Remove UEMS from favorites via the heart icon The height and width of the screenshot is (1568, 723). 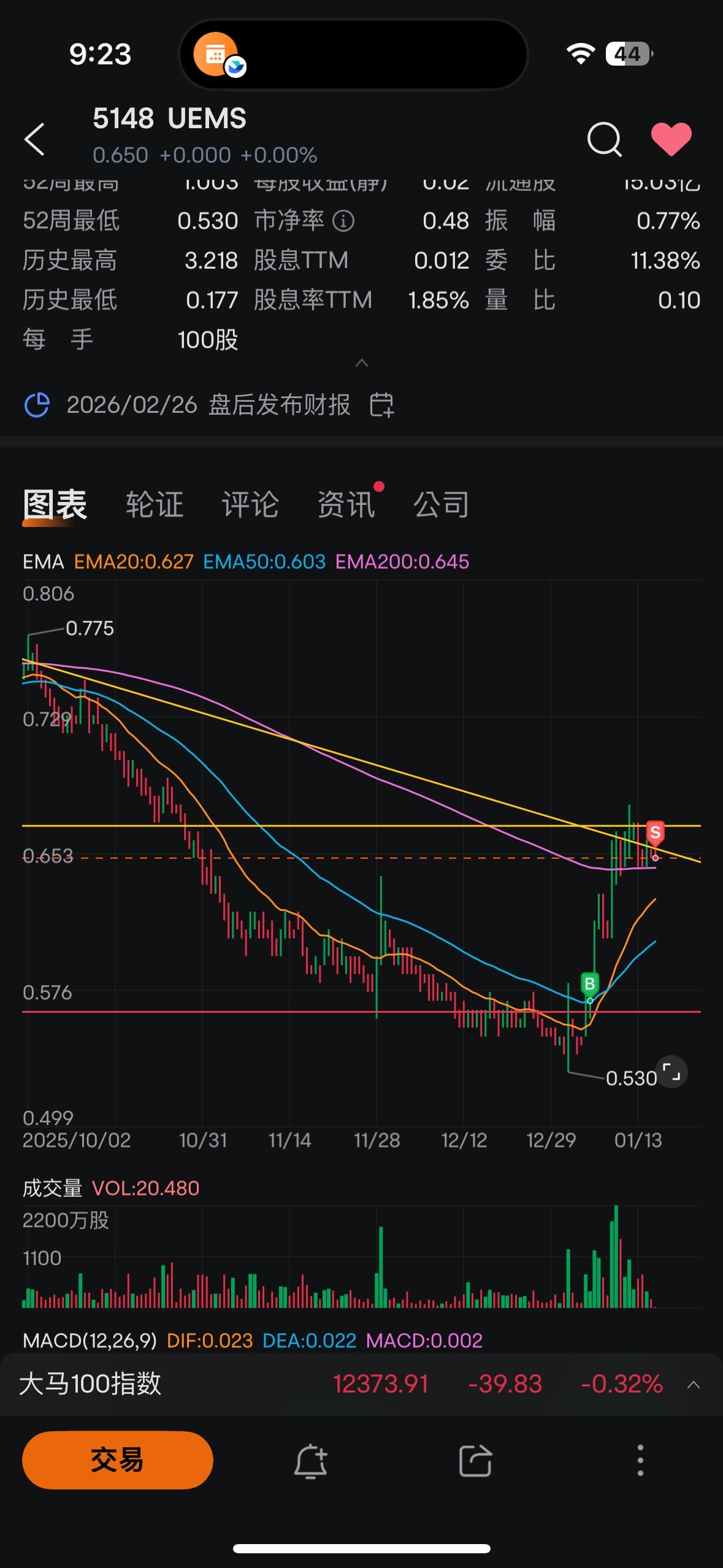click(671, 139)
